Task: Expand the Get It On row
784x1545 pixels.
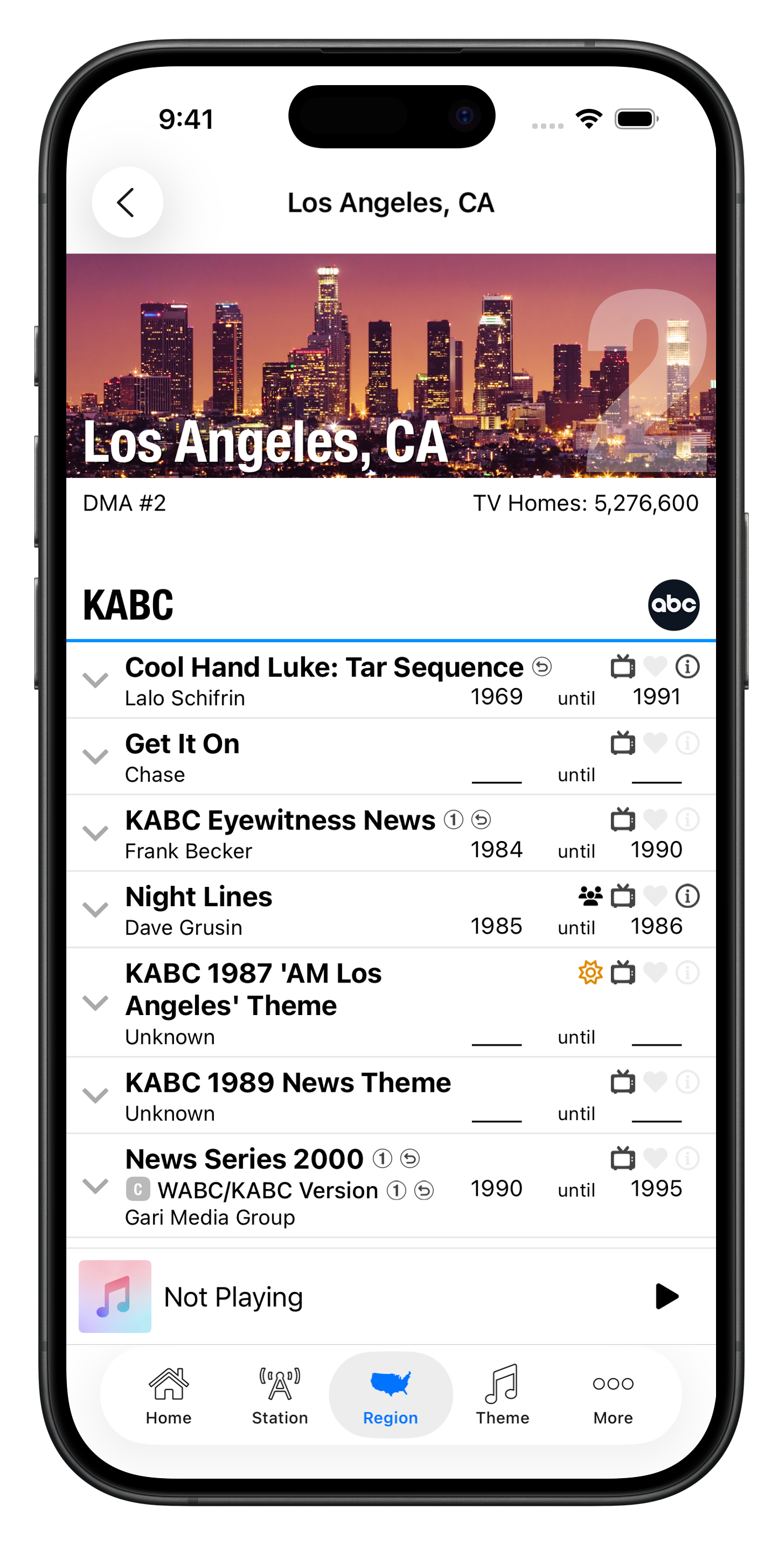Action: pos(95,756)
